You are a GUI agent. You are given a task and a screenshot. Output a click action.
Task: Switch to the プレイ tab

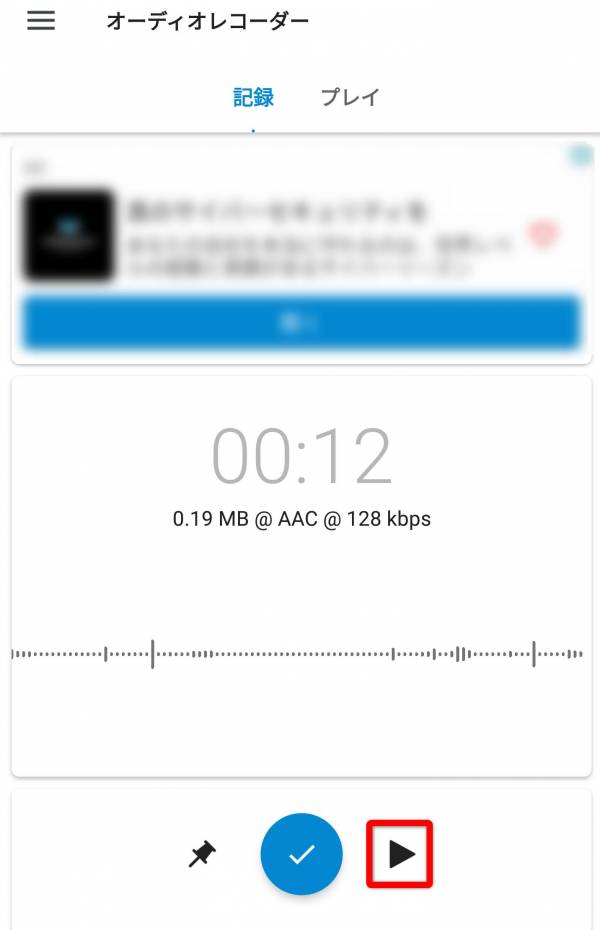pos(350,97)
